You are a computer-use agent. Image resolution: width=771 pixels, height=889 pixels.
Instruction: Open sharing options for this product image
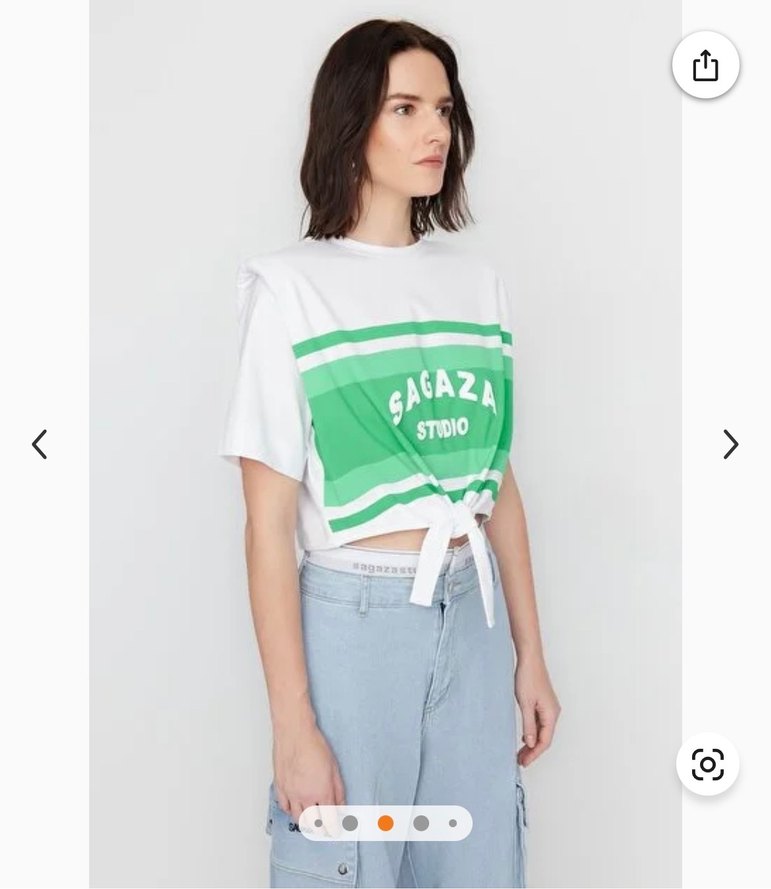(706, 66)
